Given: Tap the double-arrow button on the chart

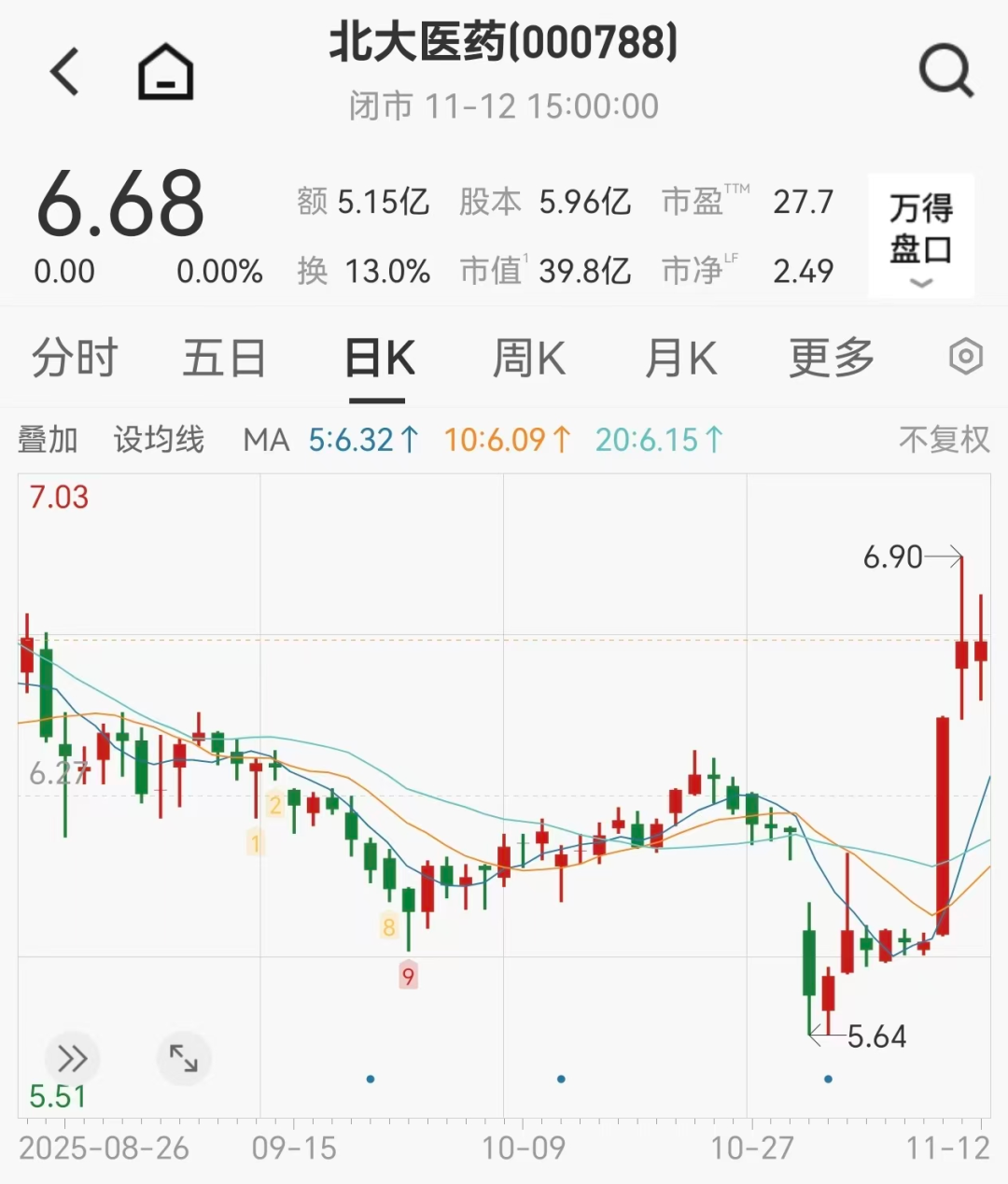Looking at the screenshot, I should tap(72, 1058).
